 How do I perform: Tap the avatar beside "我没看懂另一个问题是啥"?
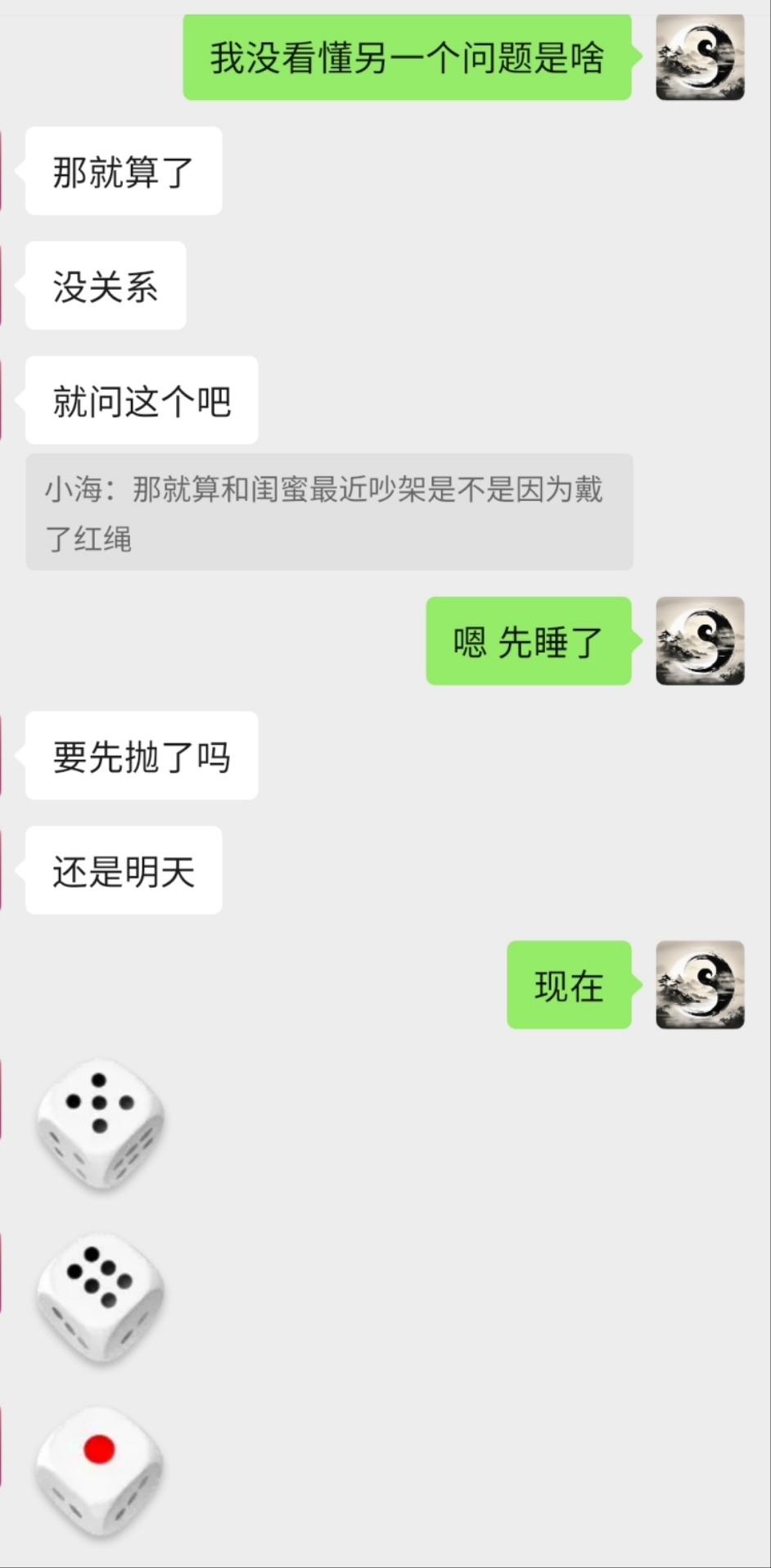point(700,56)
